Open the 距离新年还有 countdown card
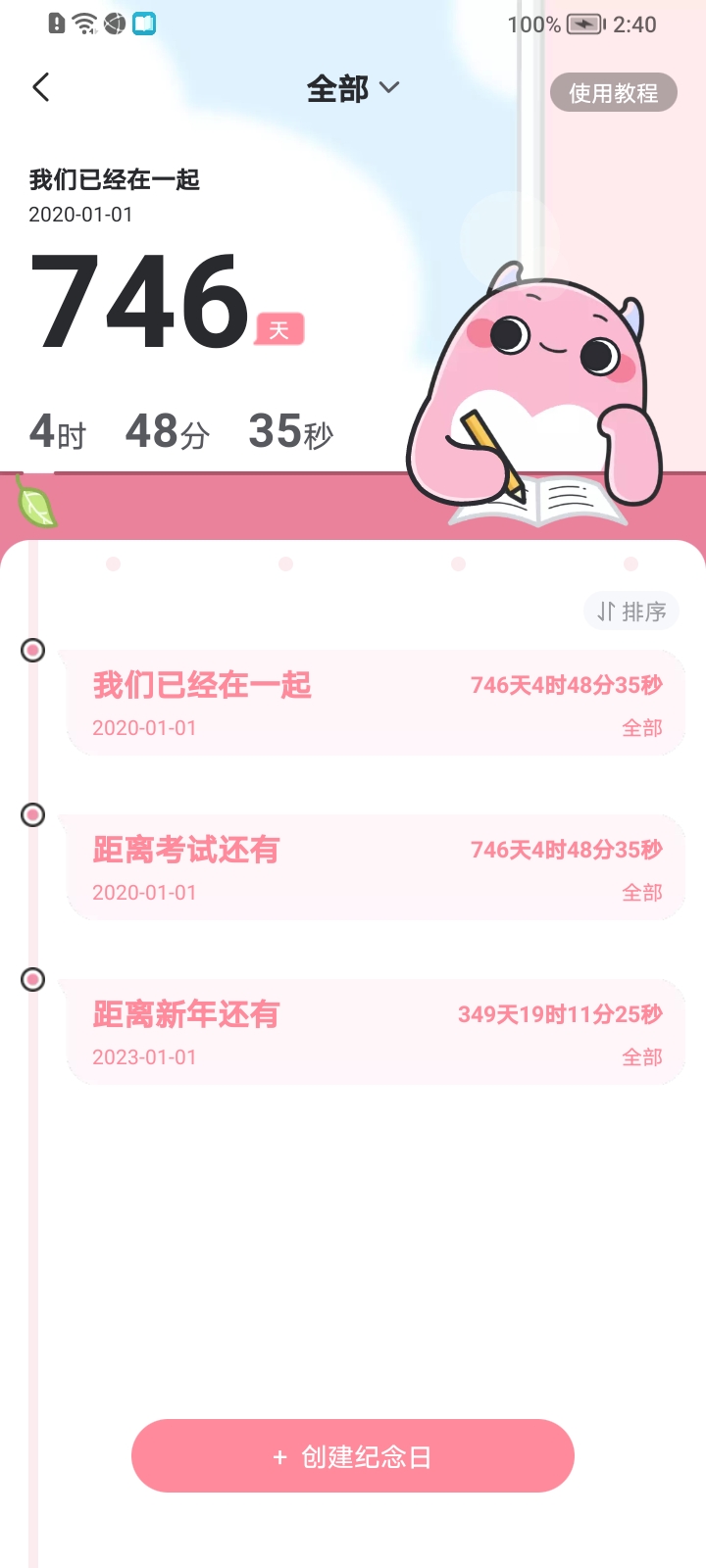Viewport: 706px width, 1568px height. click(x=376, y=1032)
